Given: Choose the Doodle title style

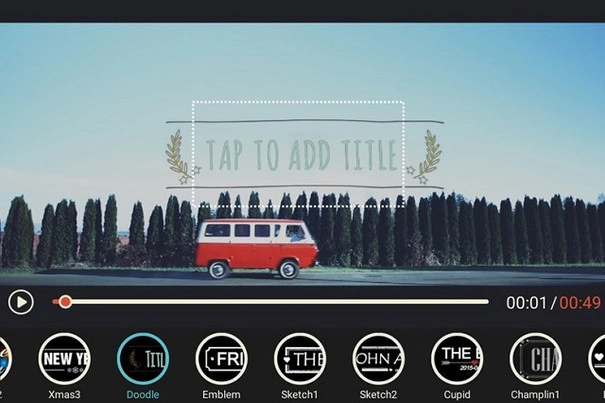Looking at the screenshot, I should click(x=143, y=359).
